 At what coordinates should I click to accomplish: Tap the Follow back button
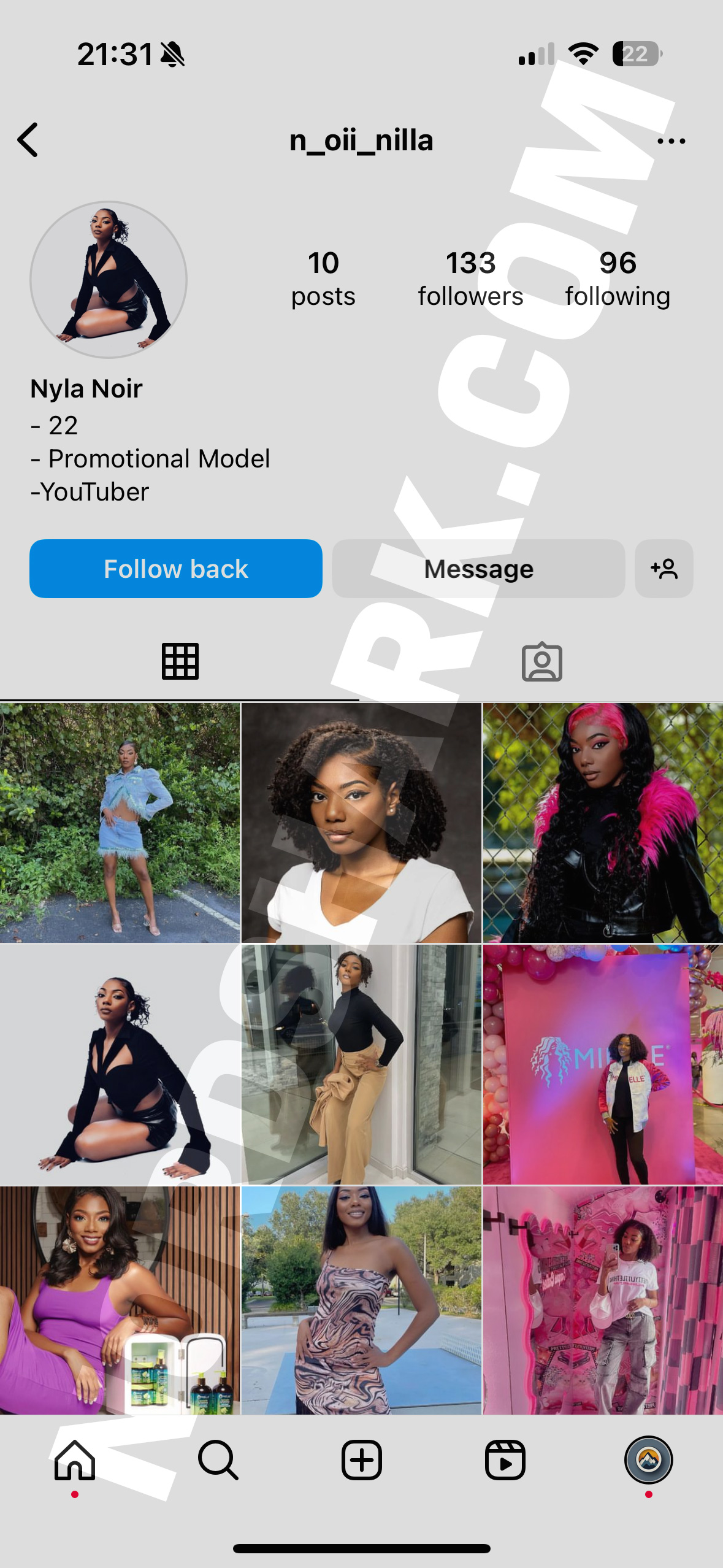pos(176,569)
